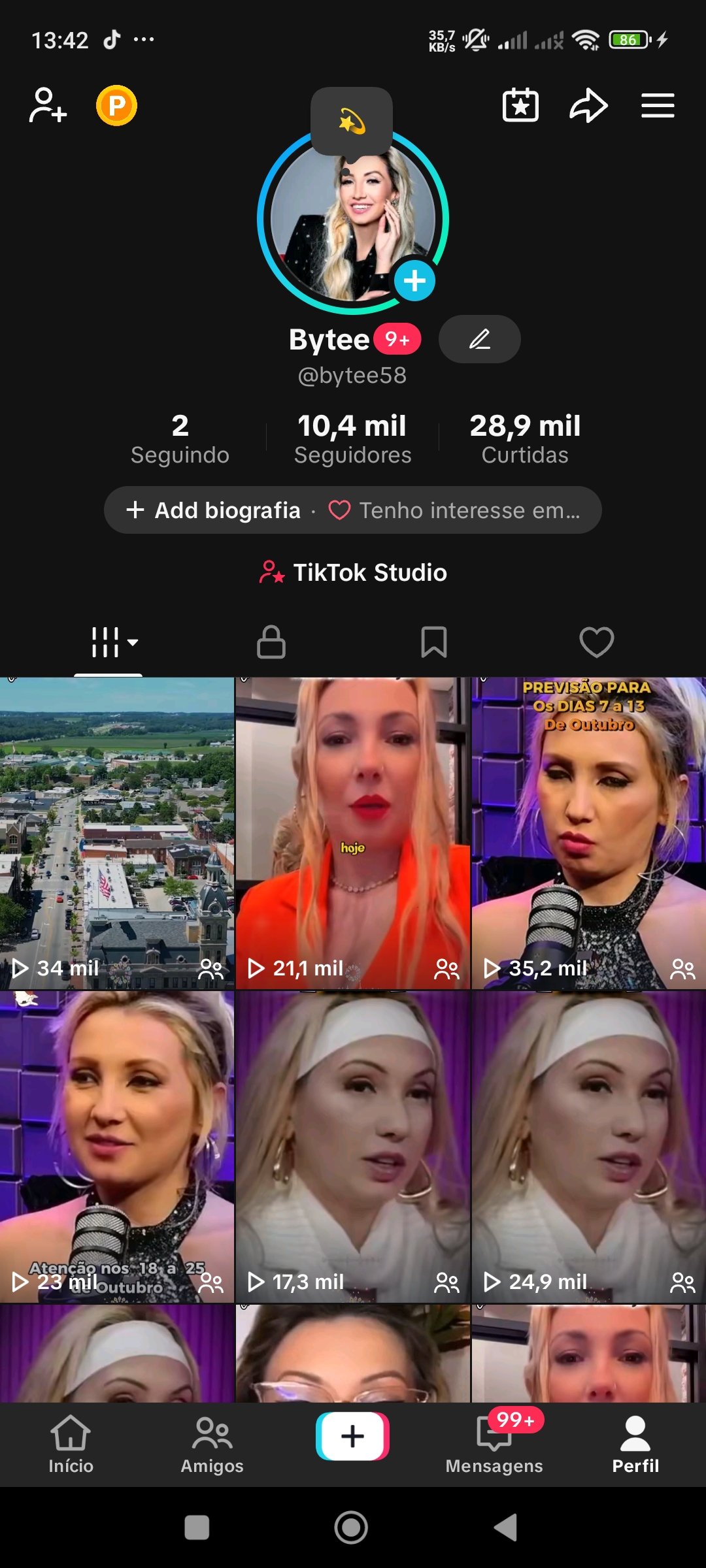
Task: Share the profile
Action: [x=588, y=105]
